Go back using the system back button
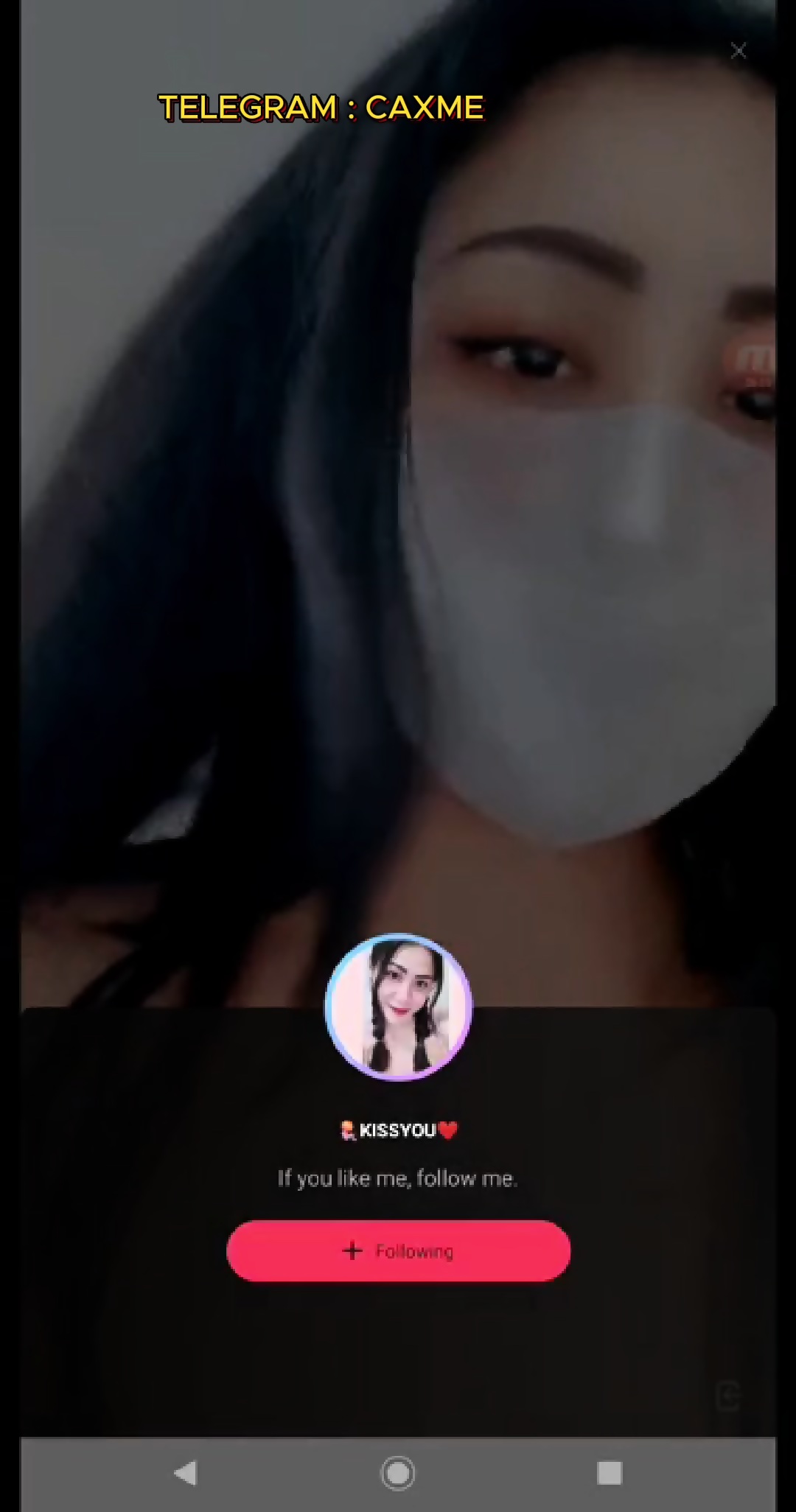Image resolution: width=796 pixels, height=1512 pixels. pyautogui.click(x=185, y=1473)
